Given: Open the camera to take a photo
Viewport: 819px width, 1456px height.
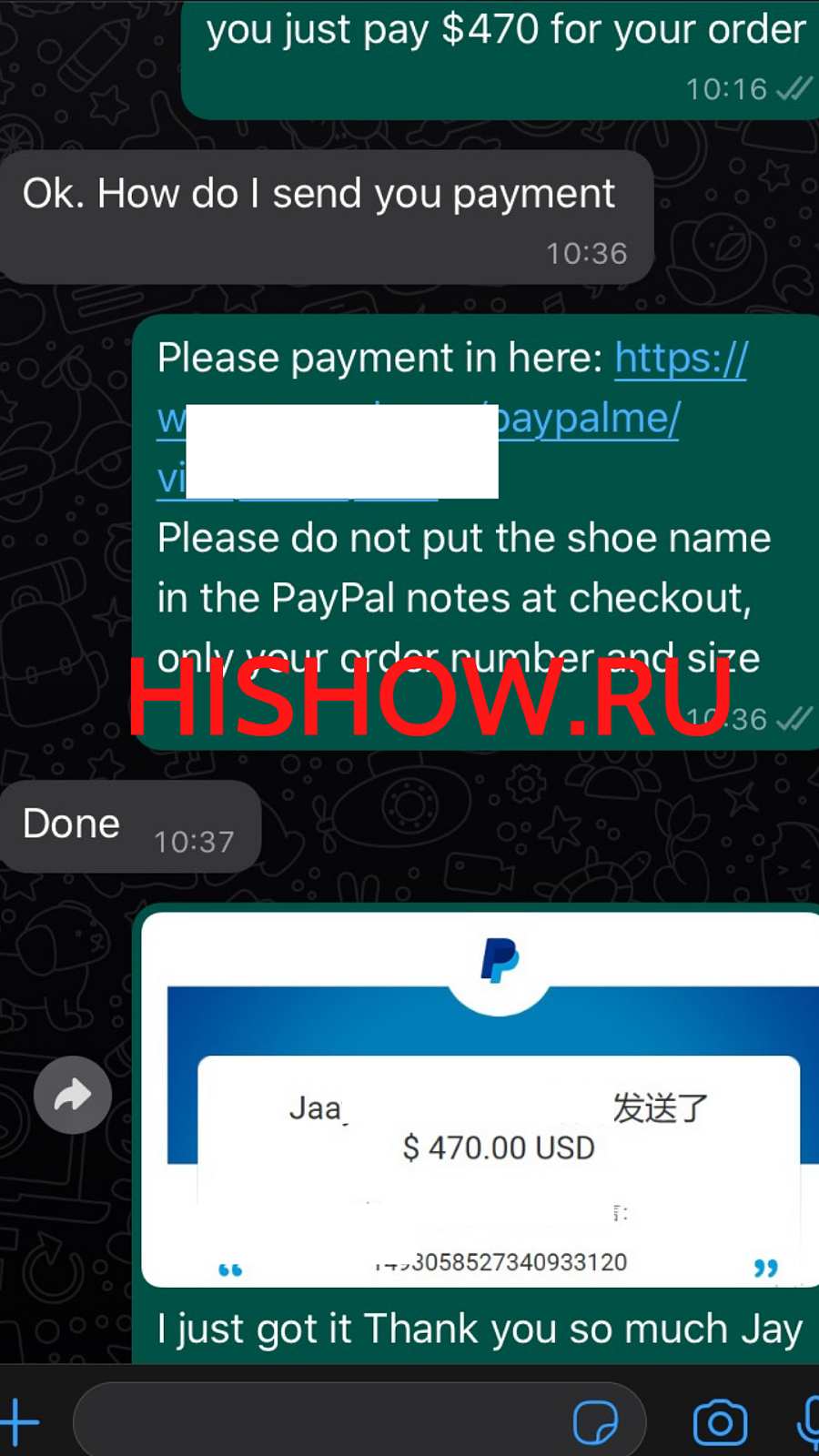Looking at the screenshot, I should click(x=720, y=1421).
